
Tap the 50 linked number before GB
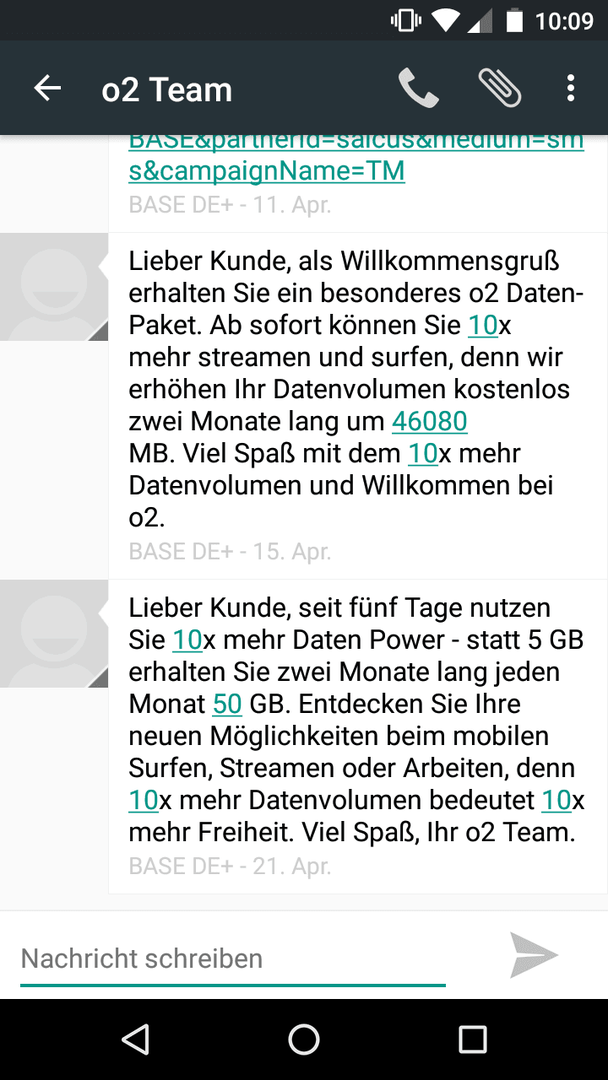point(227,704)
